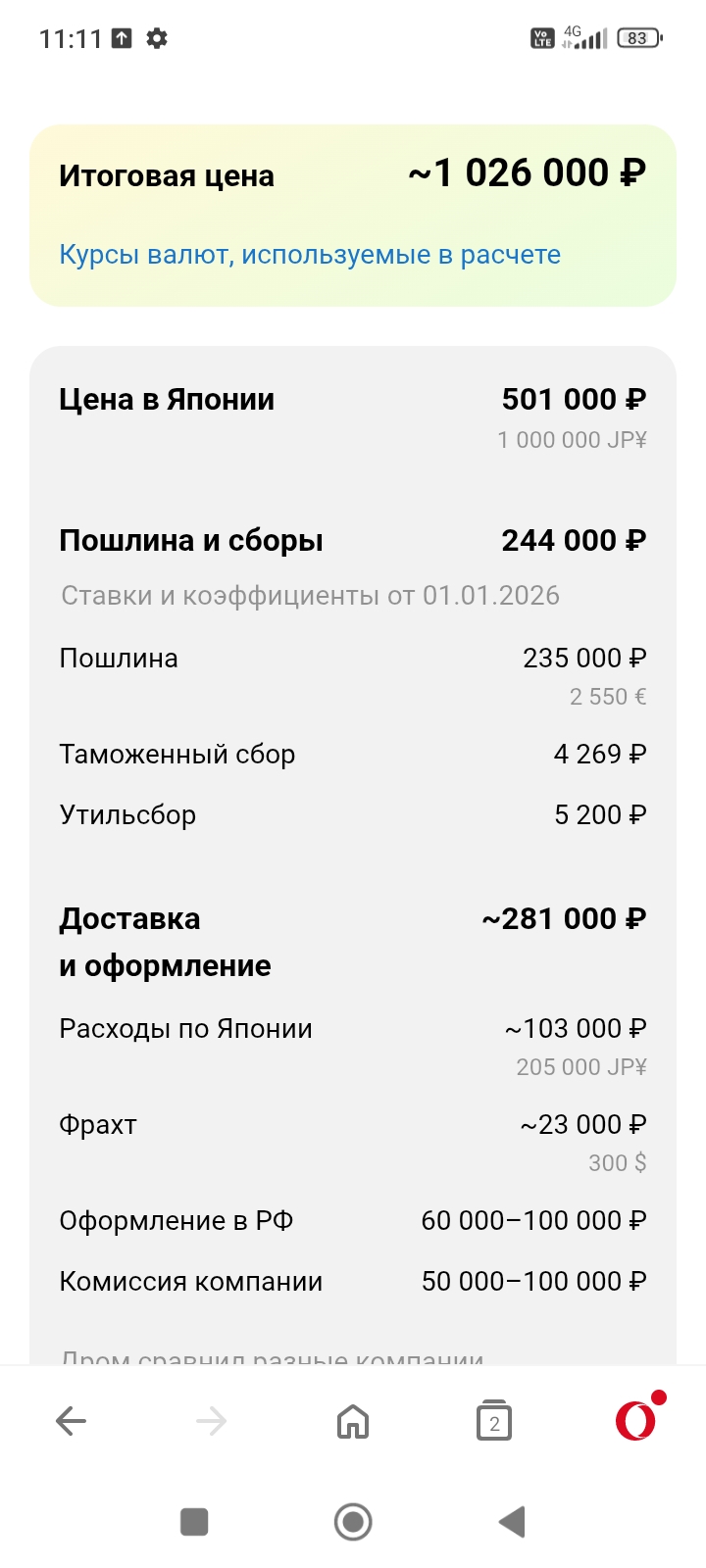Open the browser home page
The image size is (706, 1568).
[x=353, y=1421]
